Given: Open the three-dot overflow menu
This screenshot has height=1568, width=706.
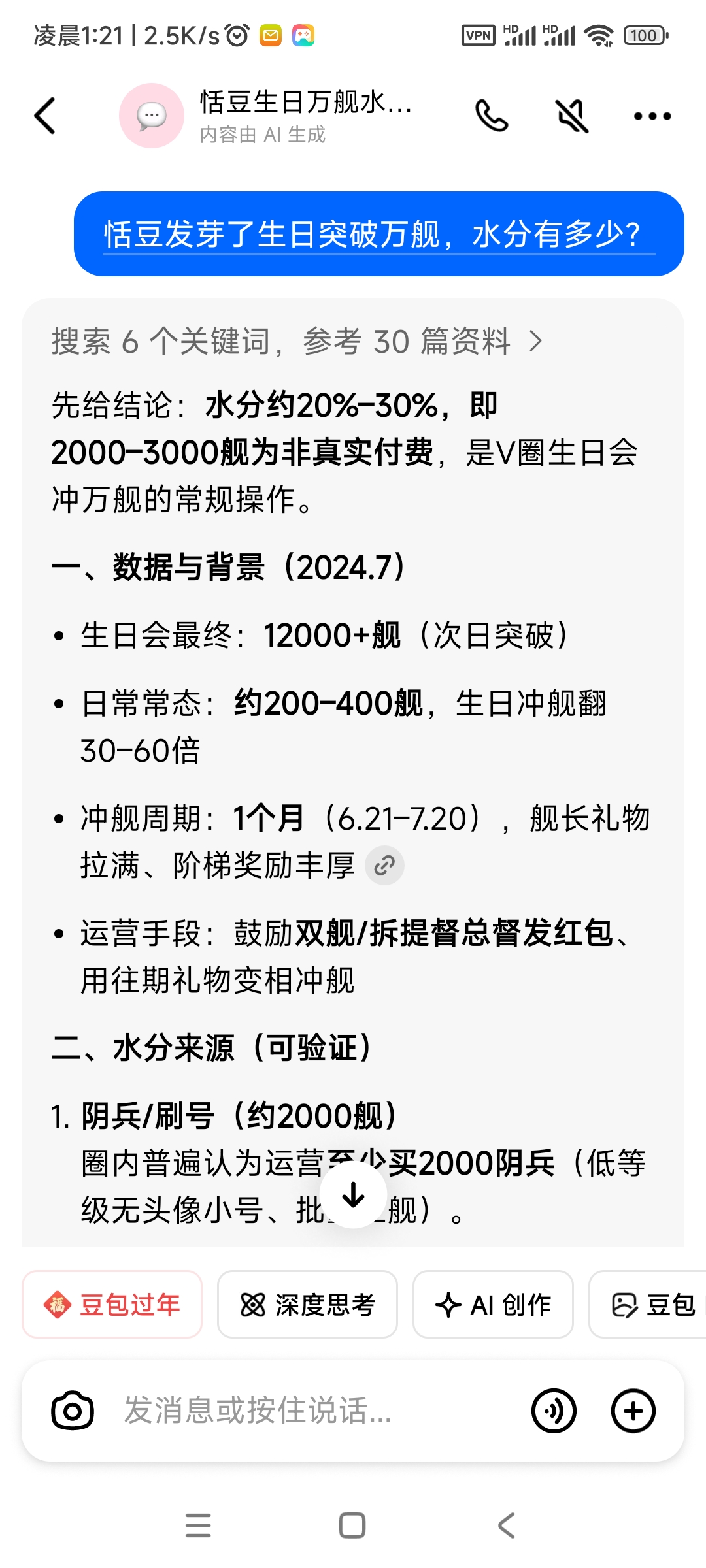Looking at the screenshot, I should coord(652,116).
